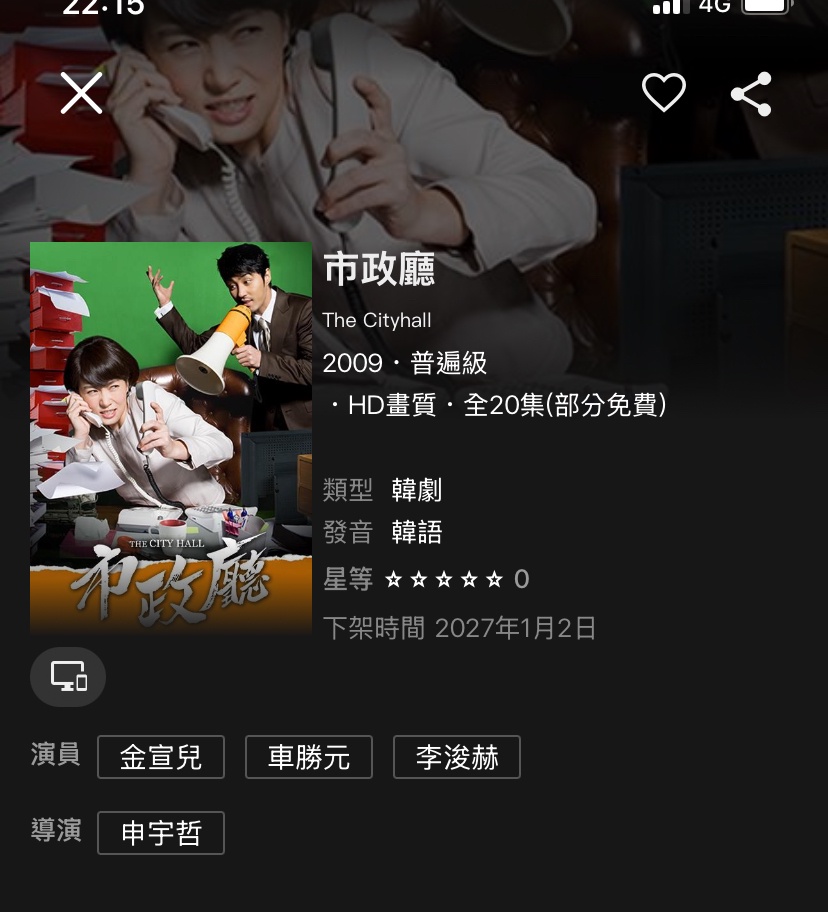Select actor chip 車勝元

coord(309,757)
